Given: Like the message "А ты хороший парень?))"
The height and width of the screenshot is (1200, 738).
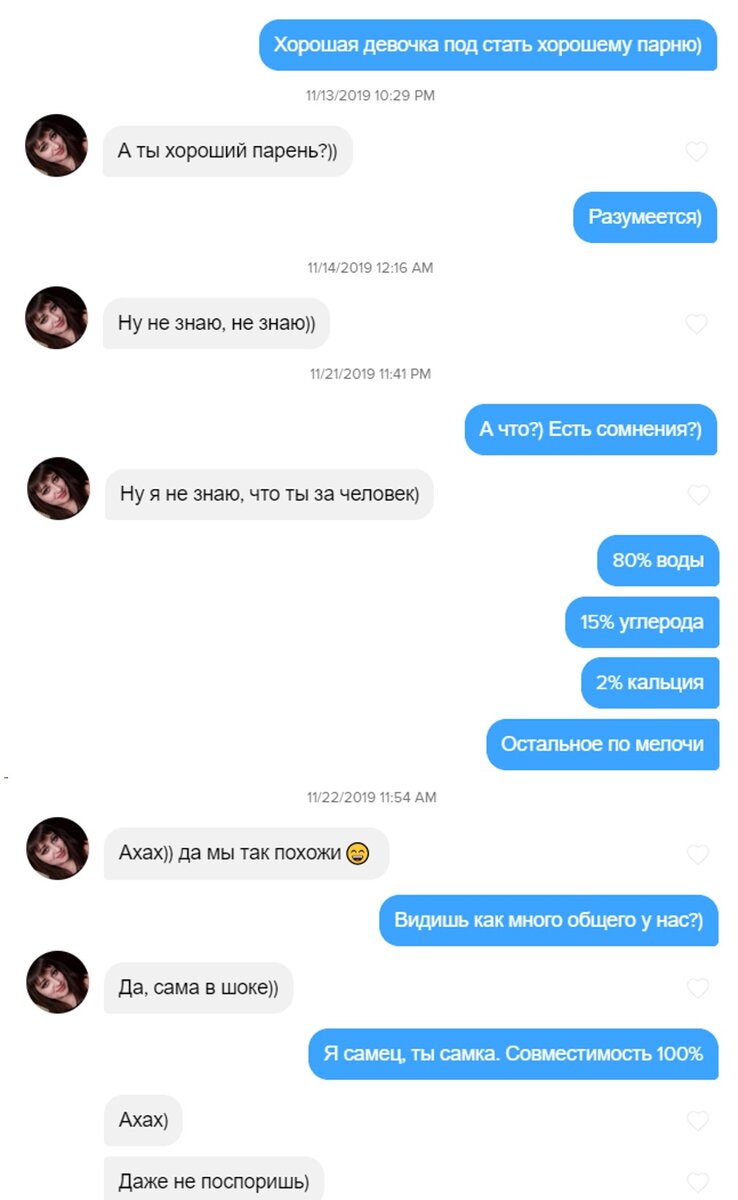Looking at the screenshot, I should pyautogui.click(x=697, y=152).
